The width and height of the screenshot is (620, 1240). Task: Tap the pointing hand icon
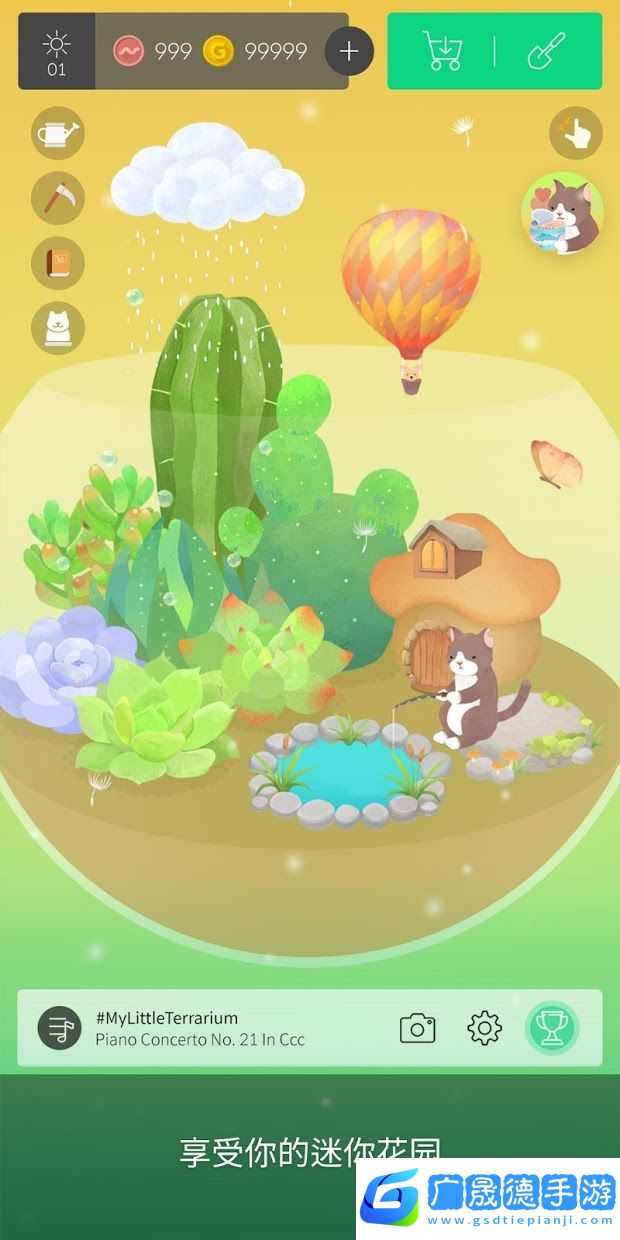[576, 133]
